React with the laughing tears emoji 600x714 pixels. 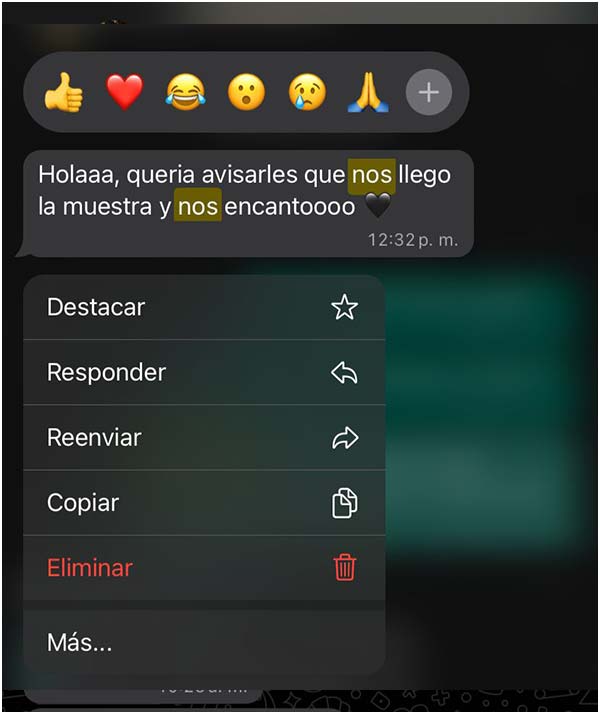(x=185, y=93)
